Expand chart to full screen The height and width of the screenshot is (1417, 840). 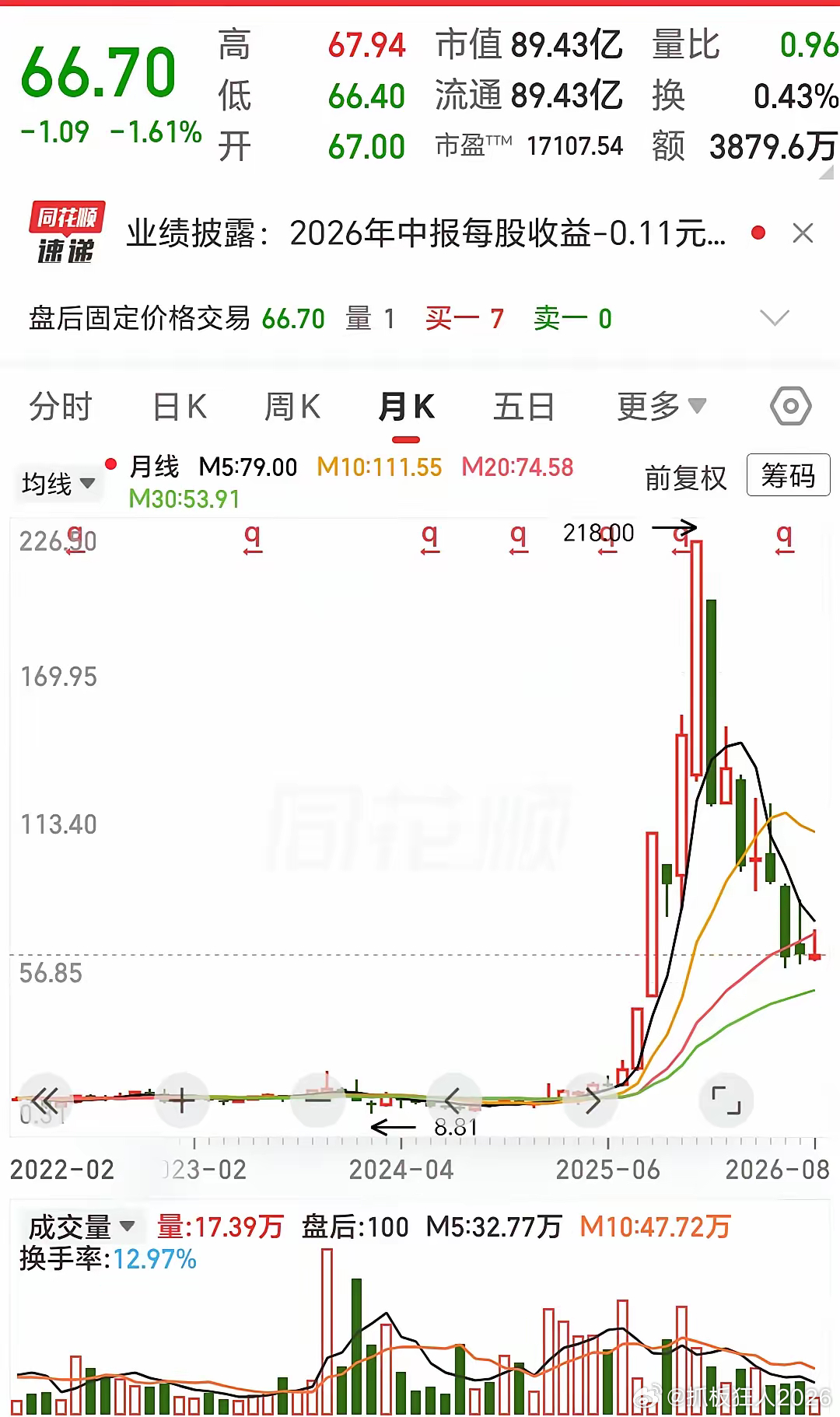[726, 1100]
